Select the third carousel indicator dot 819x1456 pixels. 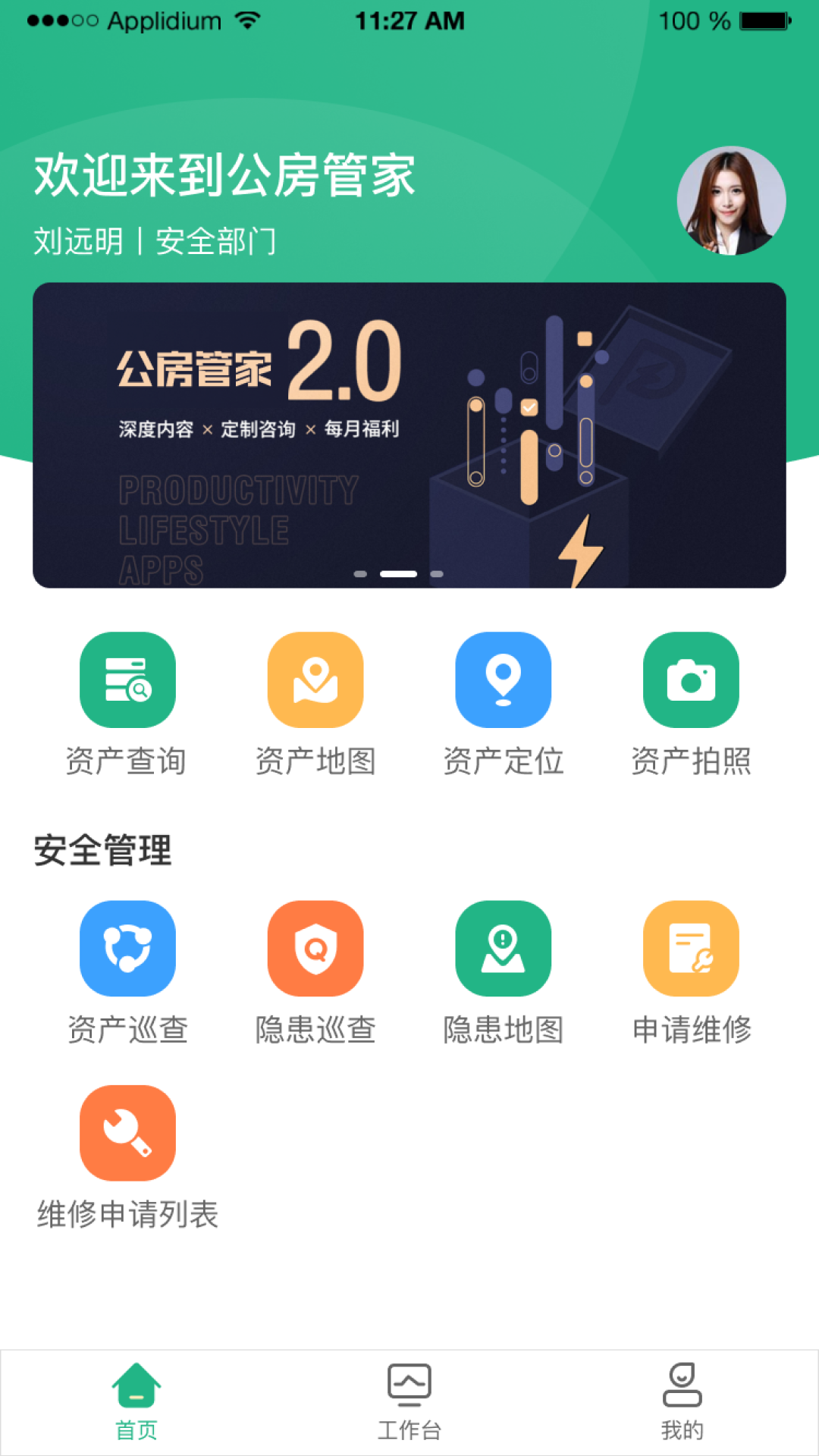(438, 574)
